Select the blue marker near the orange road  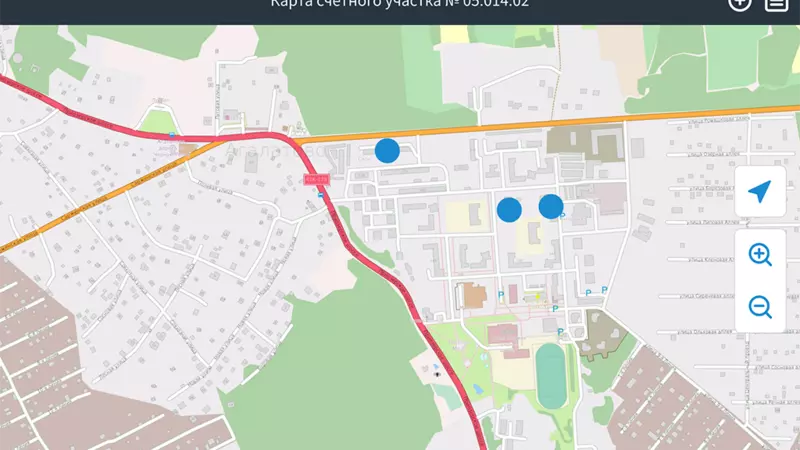click(387, 151)
